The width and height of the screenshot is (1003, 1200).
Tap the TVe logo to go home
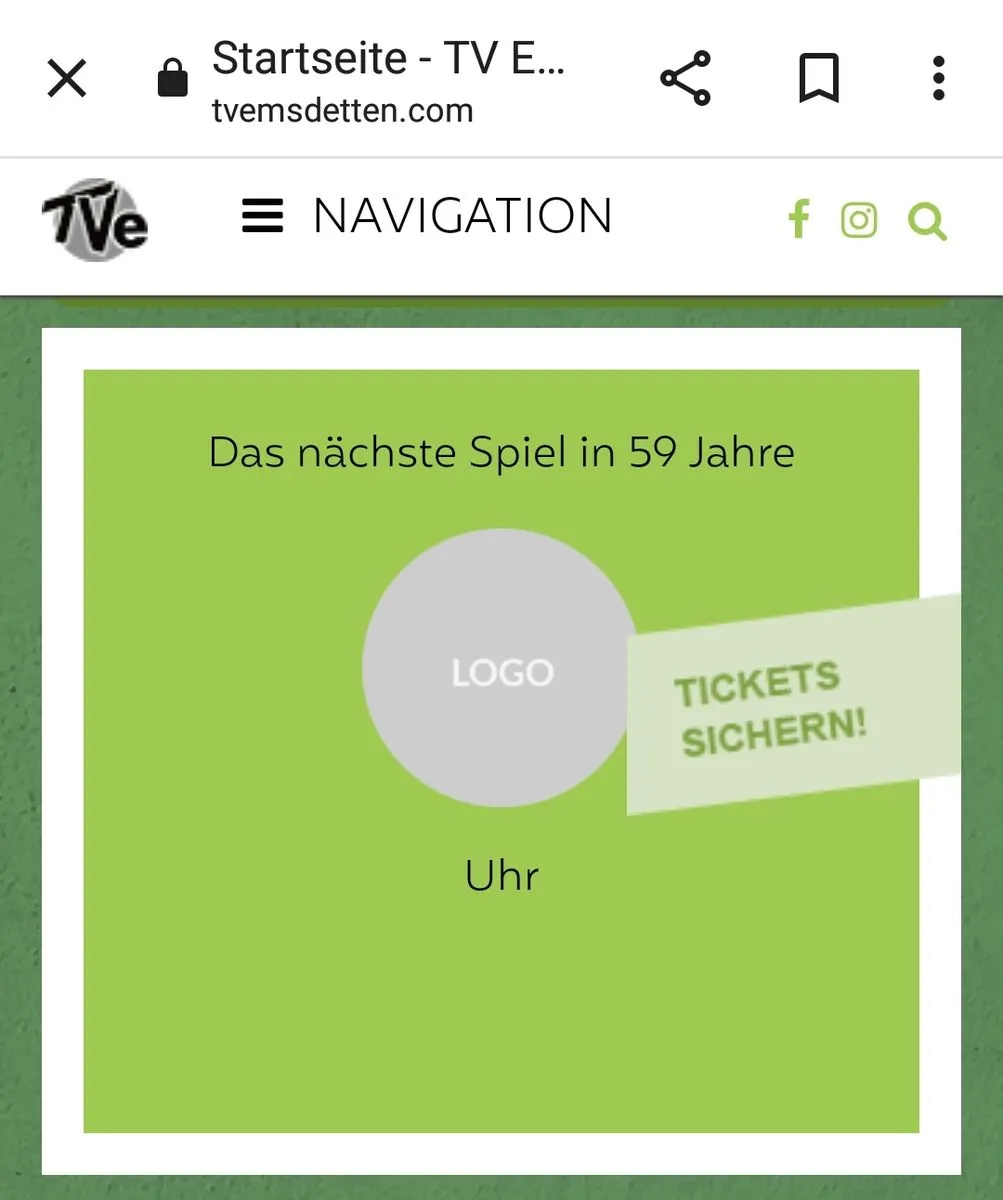(95, 219)
